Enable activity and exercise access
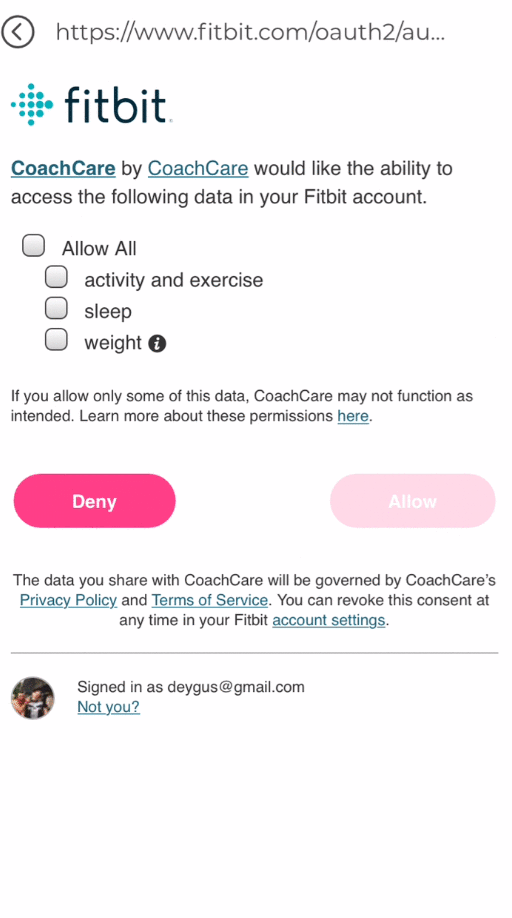Image resolution: width=512 pixels, height=918 pixels. pyautogui.click(x=56, y=277)
